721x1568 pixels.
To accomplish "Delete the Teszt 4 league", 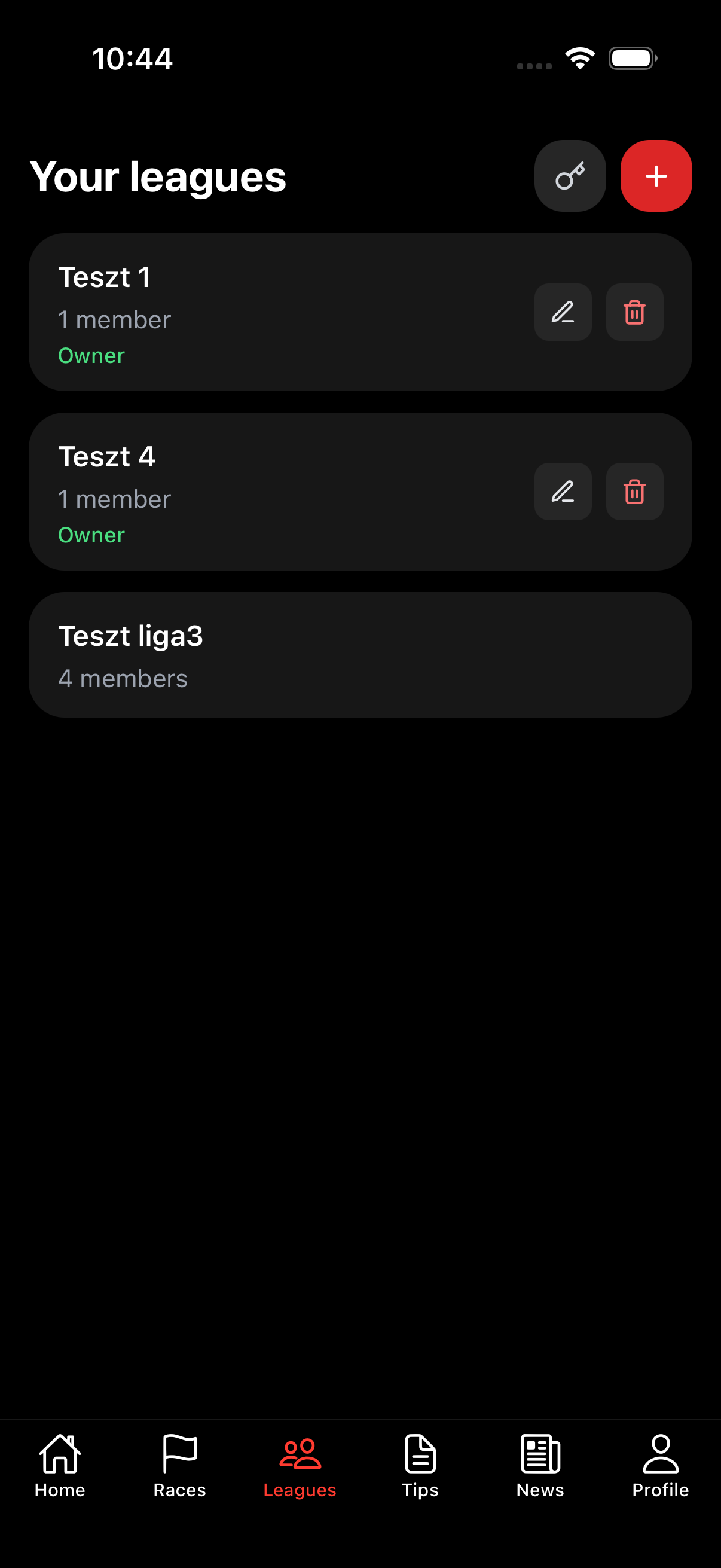I will coord(634,491).
